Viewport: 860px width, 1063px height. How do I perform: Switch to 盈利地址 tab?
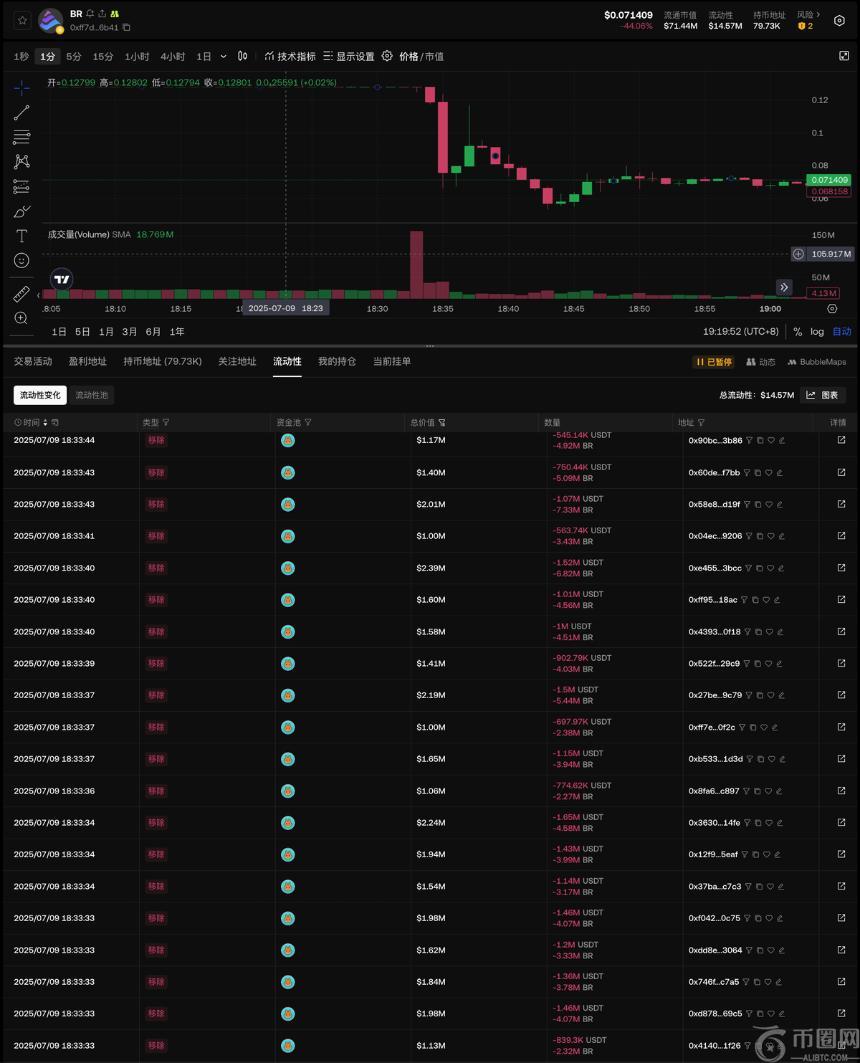click(x=88, y=361)
